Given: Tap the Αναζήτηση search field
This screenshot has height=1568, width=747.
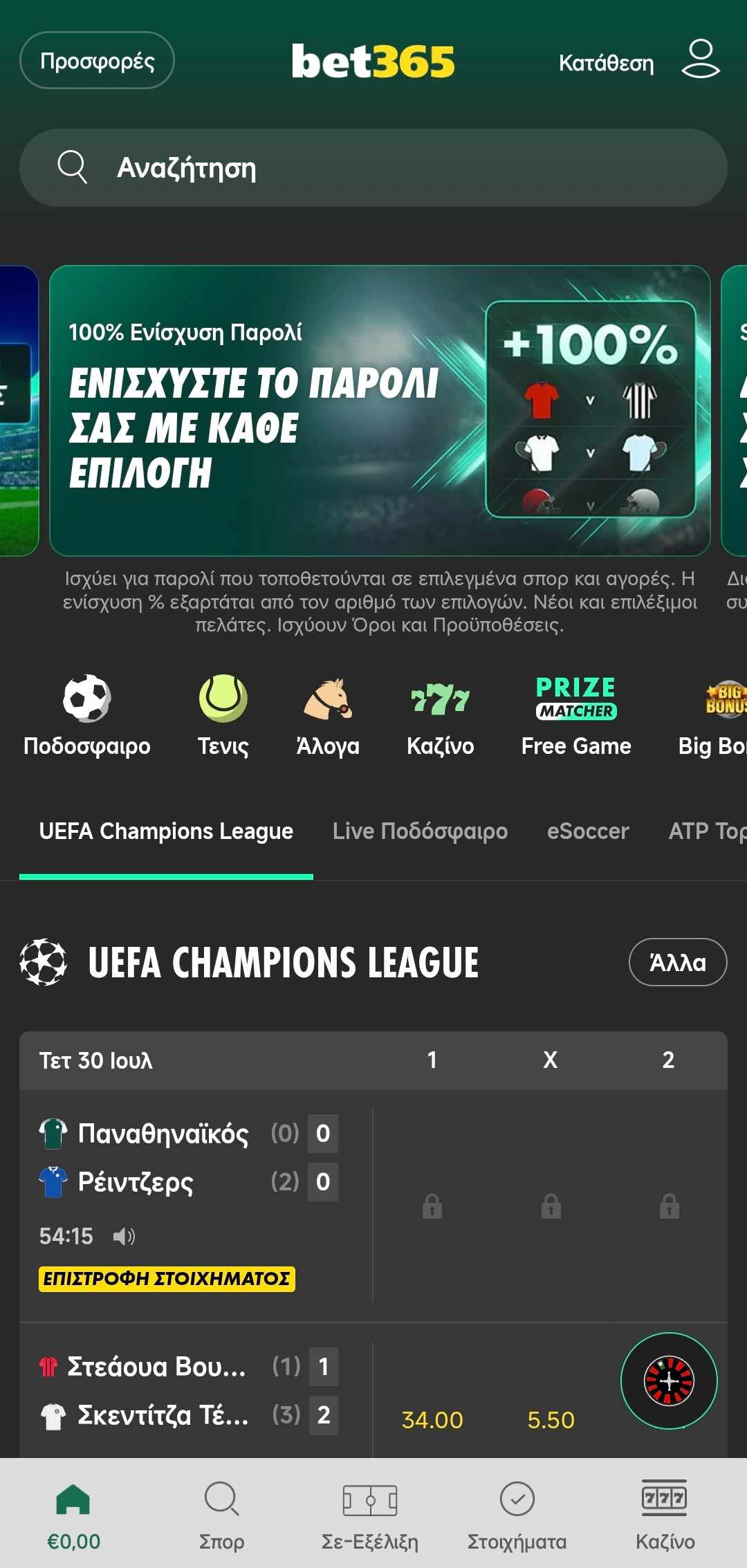Looking at the screenshot, I should coord(373,167).
